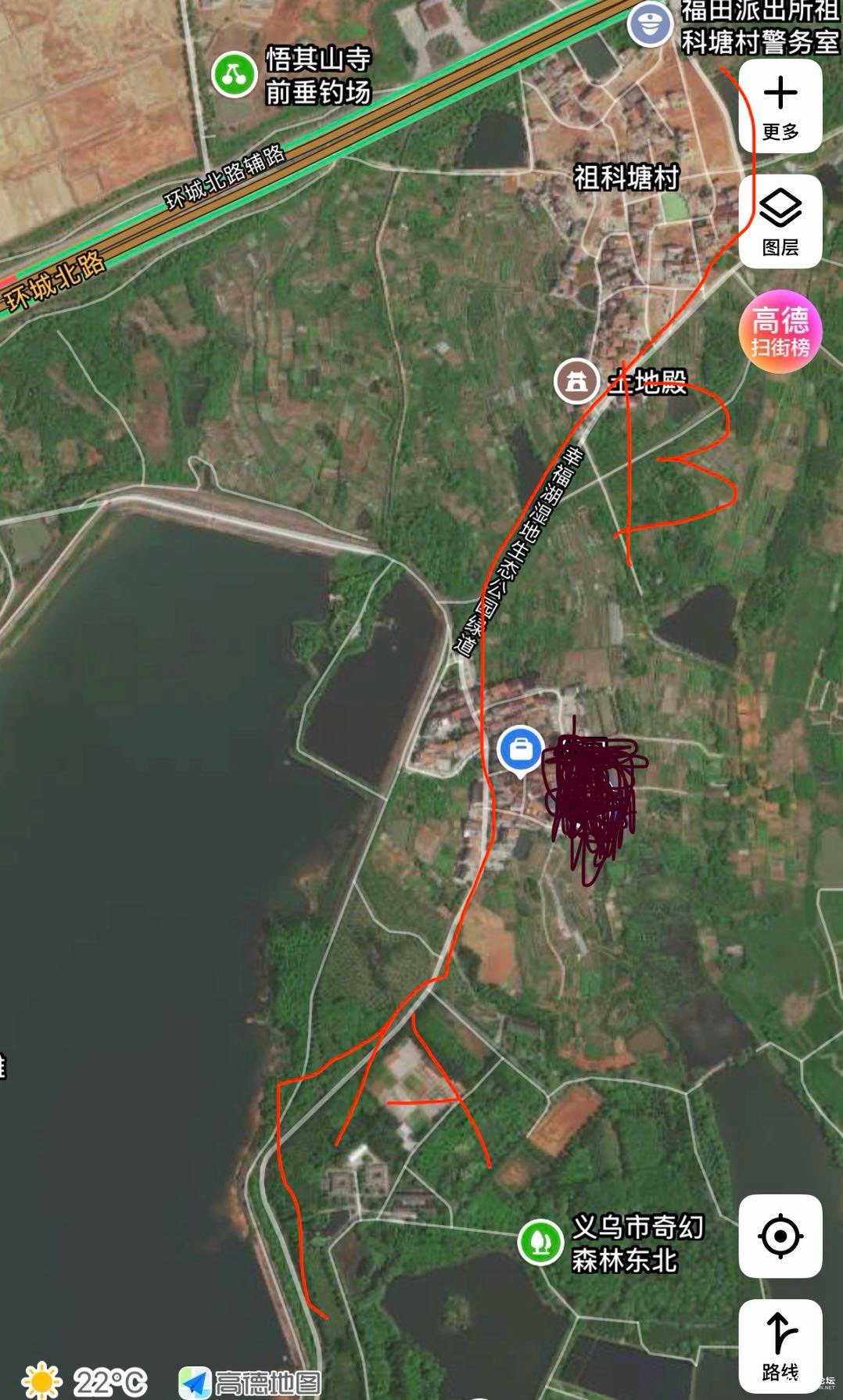The width and height of the screenshot is (843, 1400).
Task: Tap the 福田派出所祖科塘村警务室 police marker
Action: point(650,23)
